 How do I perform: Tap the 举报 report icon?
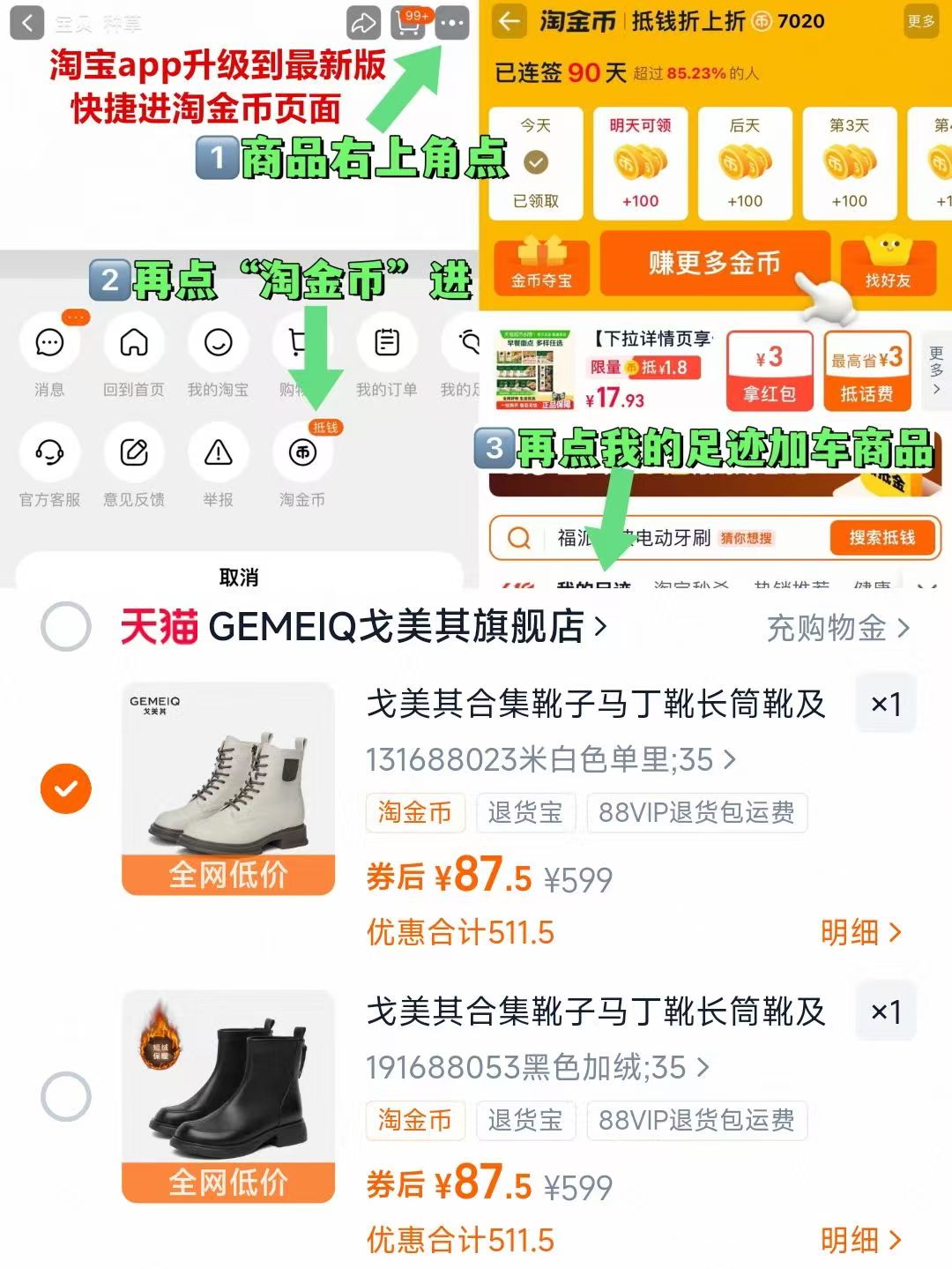[218, 454]
